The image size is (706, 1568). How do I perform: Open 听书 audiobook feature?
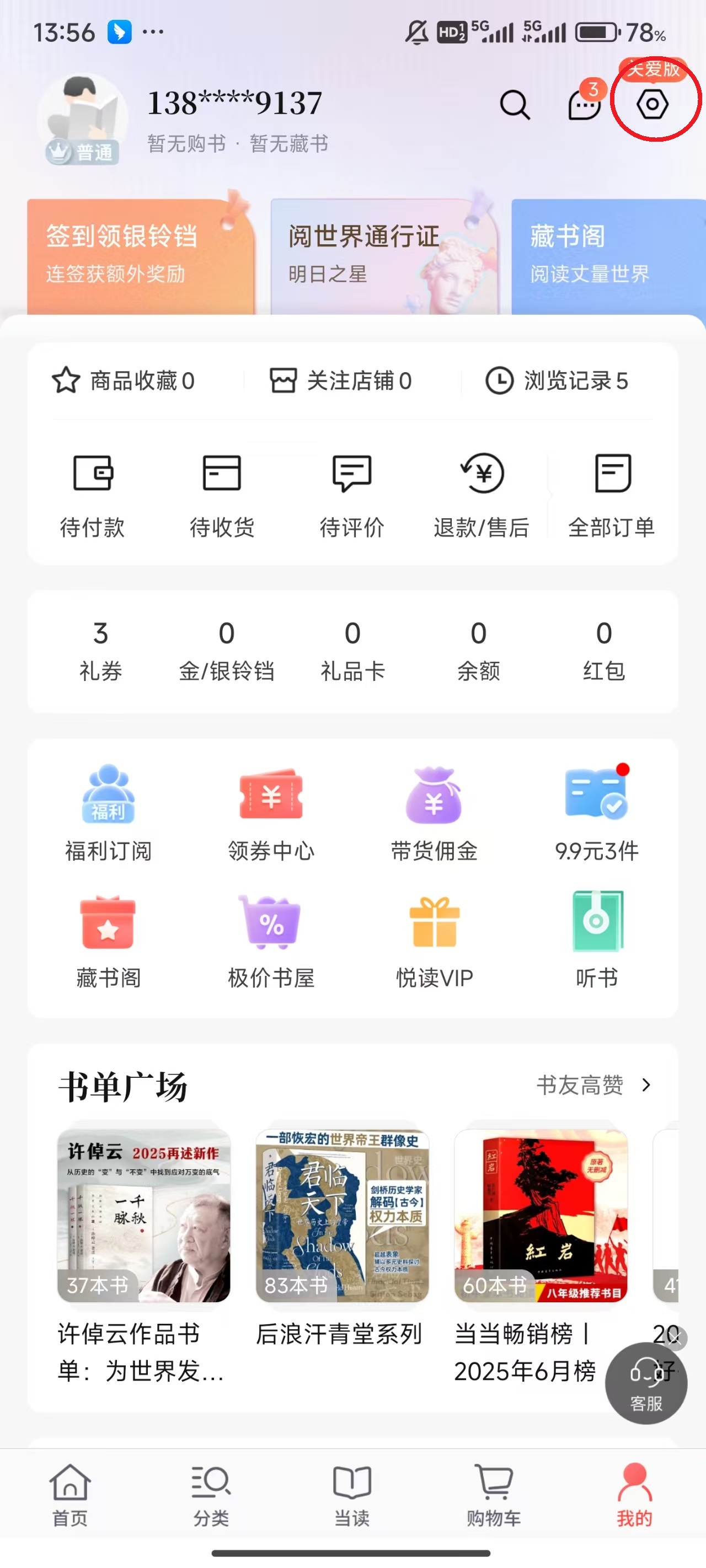(597, 941)
